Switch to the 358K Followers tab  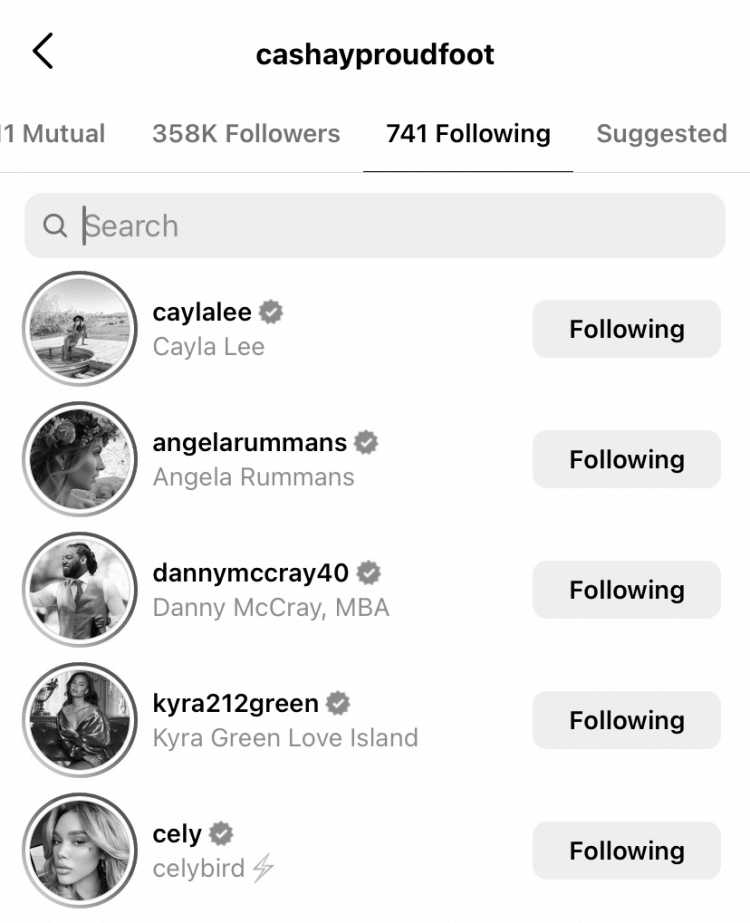(x=246, y=134)
